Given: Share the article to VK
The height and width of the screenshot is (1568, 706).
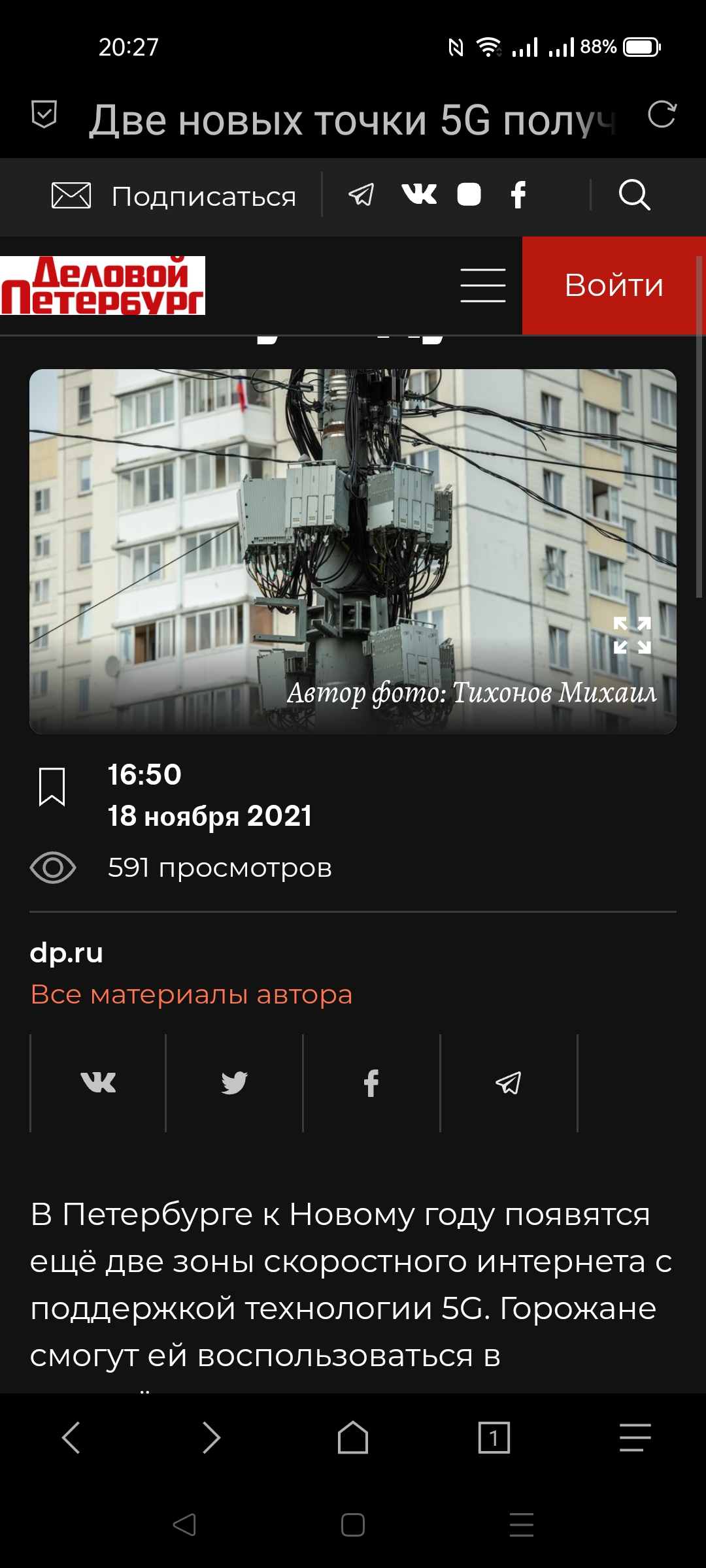Looking at the screenshot, I should pos(98,1083).
